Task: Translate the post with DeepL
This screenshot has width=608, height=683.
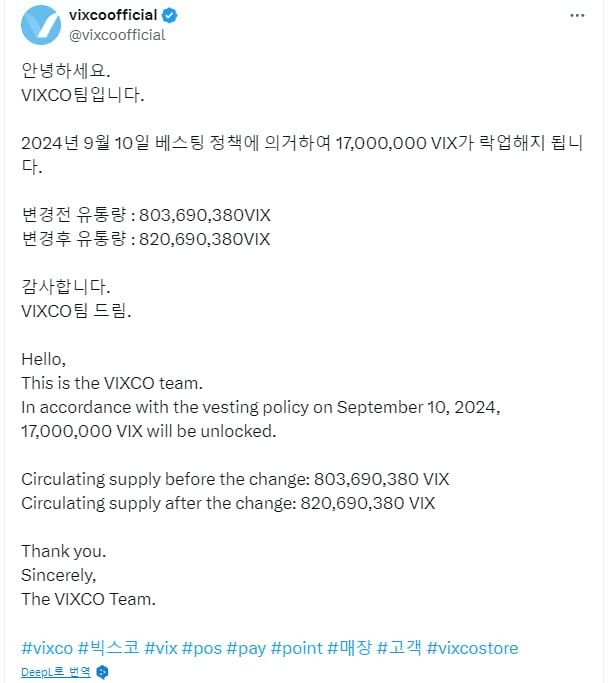Action: tap(64, 672)
